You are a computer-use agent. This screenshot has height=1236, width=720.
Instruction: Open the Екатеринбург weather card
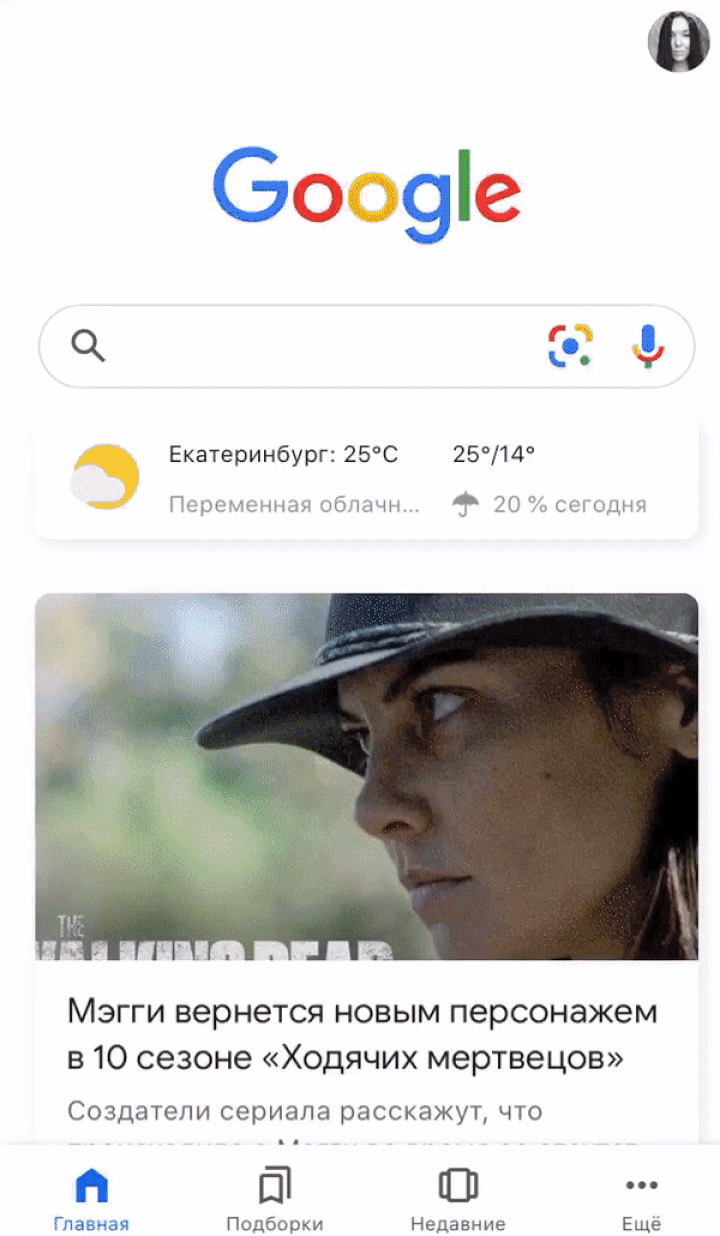point(366,478)
